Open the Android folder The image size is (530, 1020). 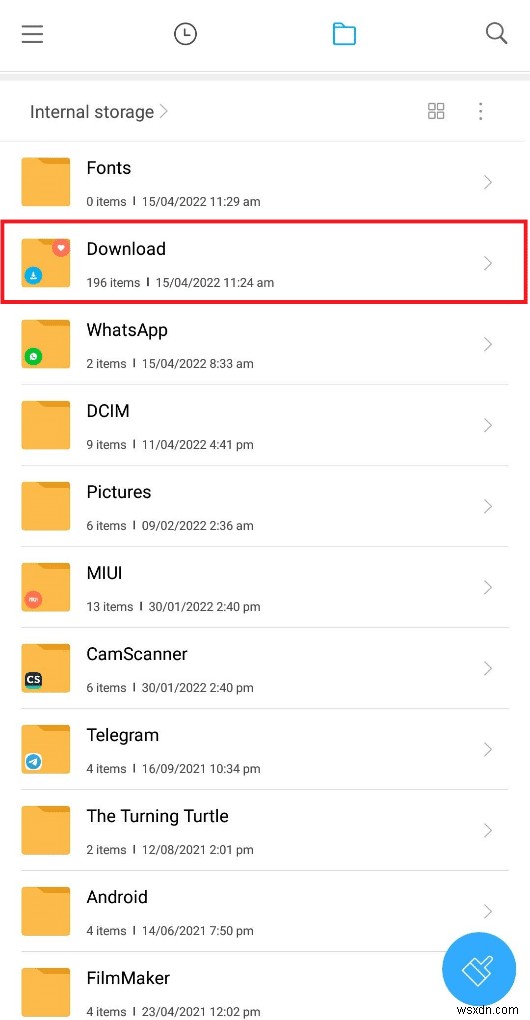coord(265,911)
